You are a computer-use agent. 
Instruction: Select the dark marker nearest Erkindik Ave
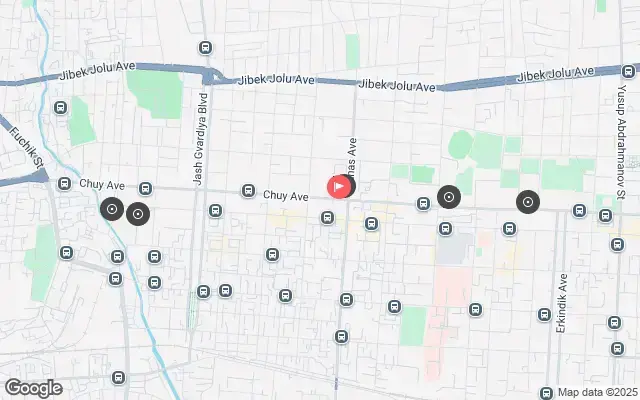click(x=528, y=203)
